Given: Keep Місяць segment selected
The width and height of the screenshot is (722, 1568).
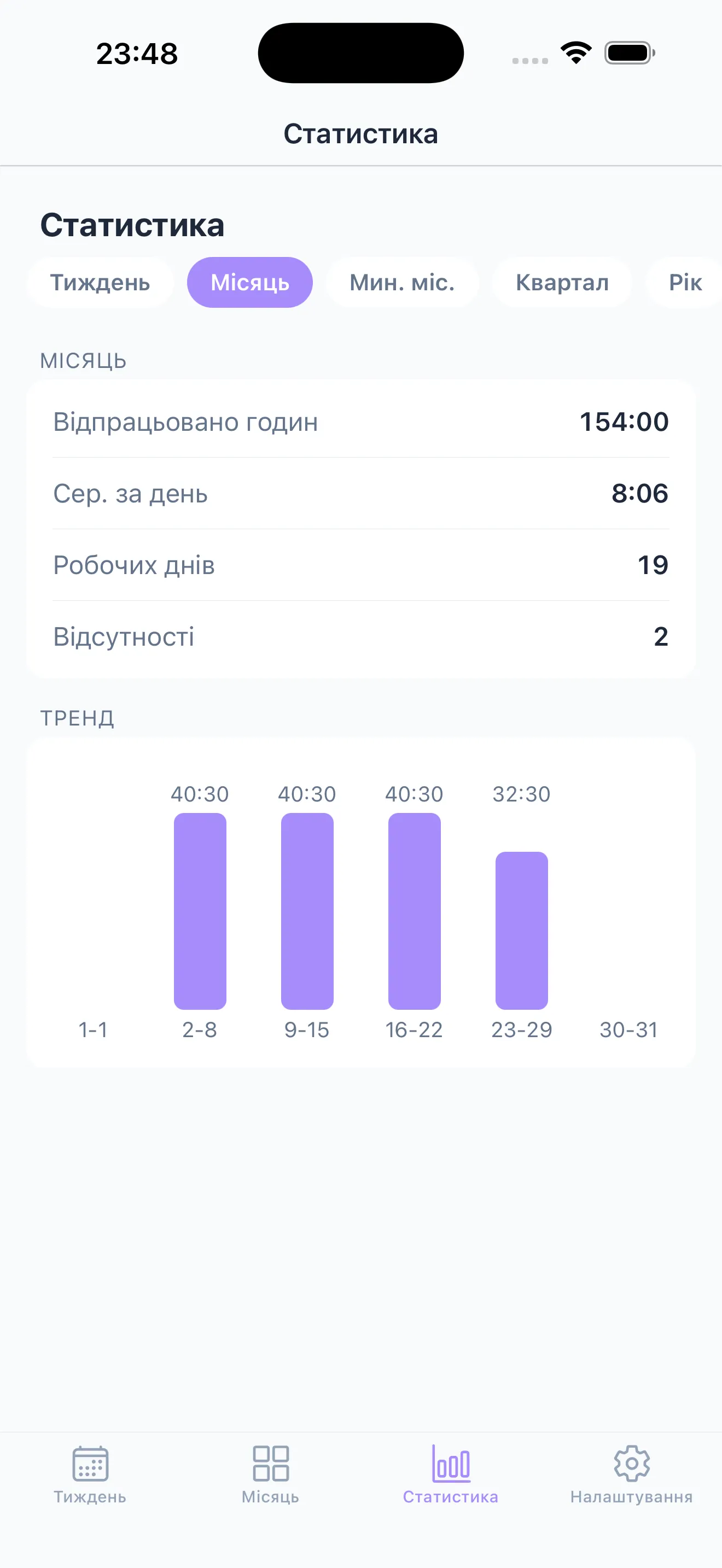Looking at the screenshot, I should click(x=249, y=282).
